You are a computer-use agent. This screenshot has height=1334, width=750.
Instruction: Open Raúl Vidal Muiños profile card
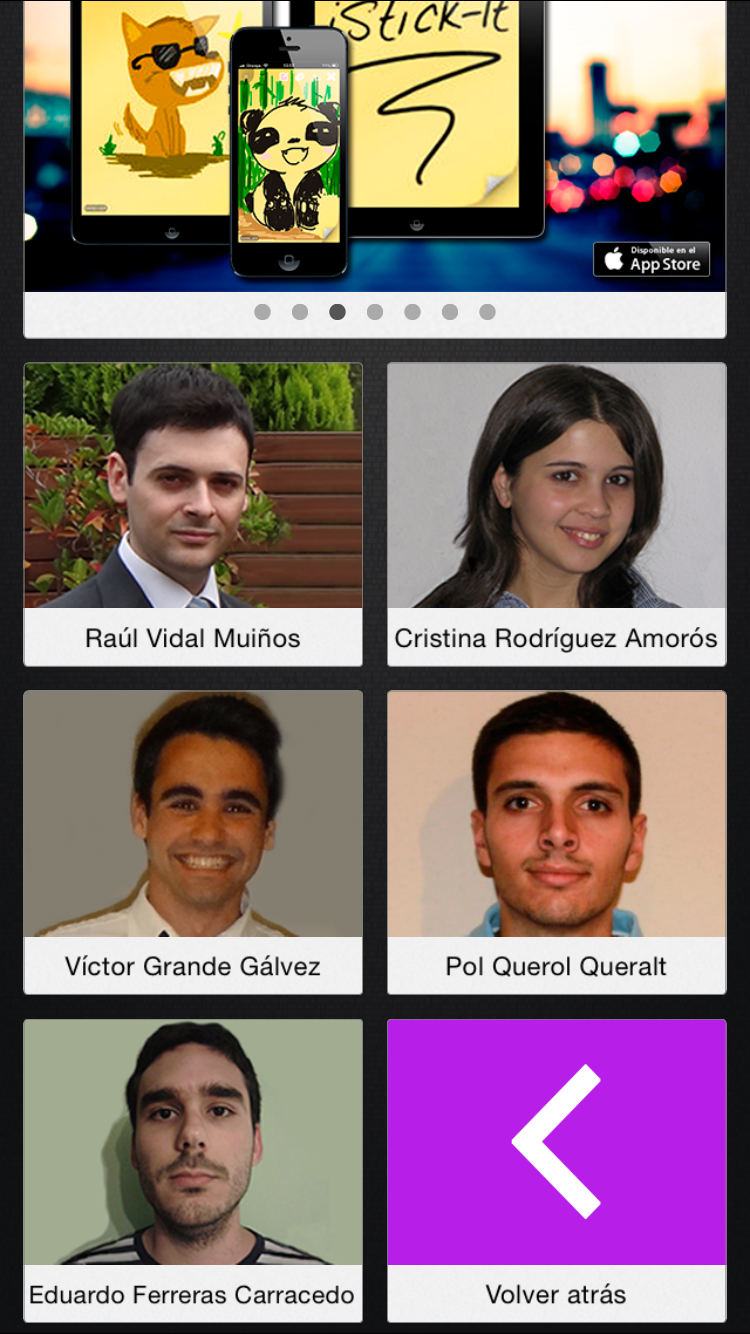click(x=193, y=514)
